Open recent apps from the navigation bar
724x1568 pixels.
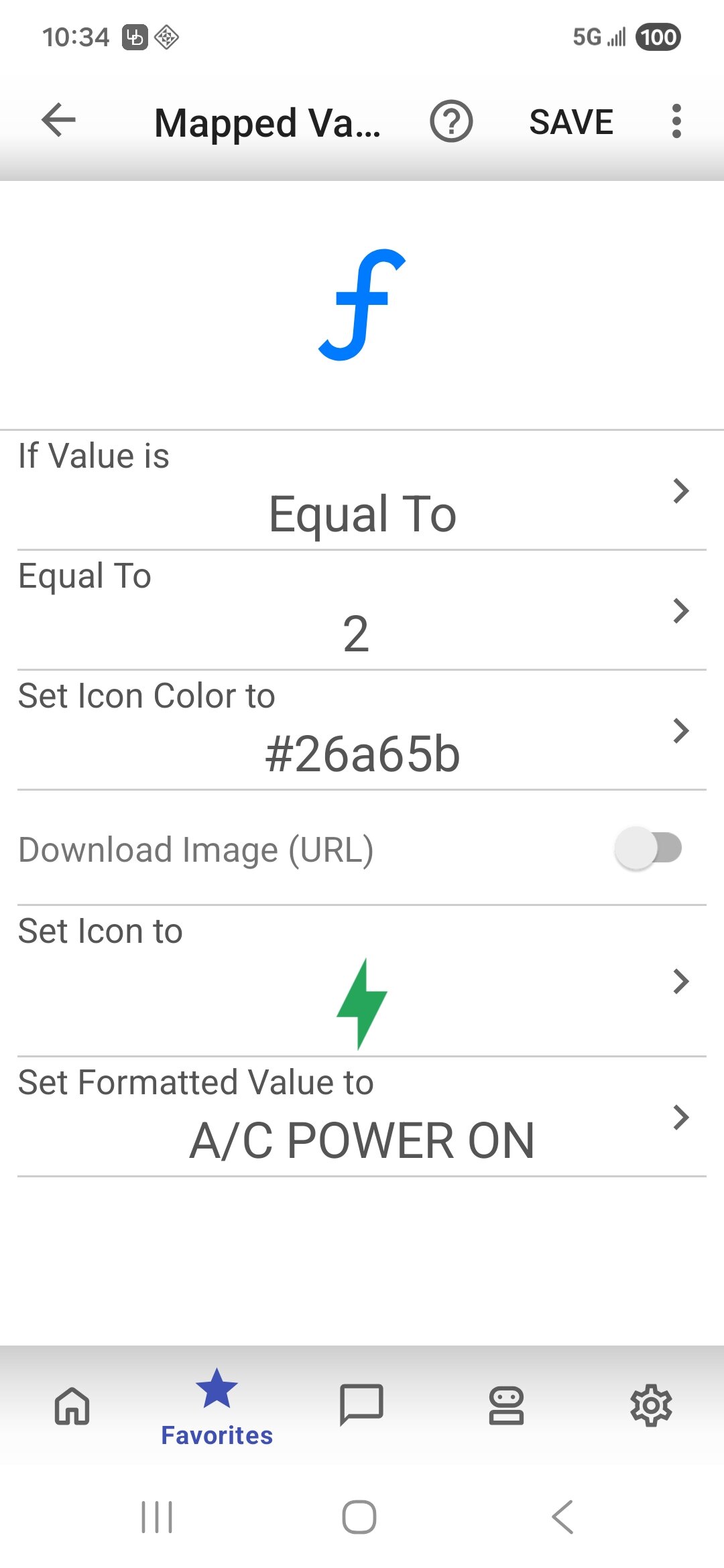click(157, 1517)
